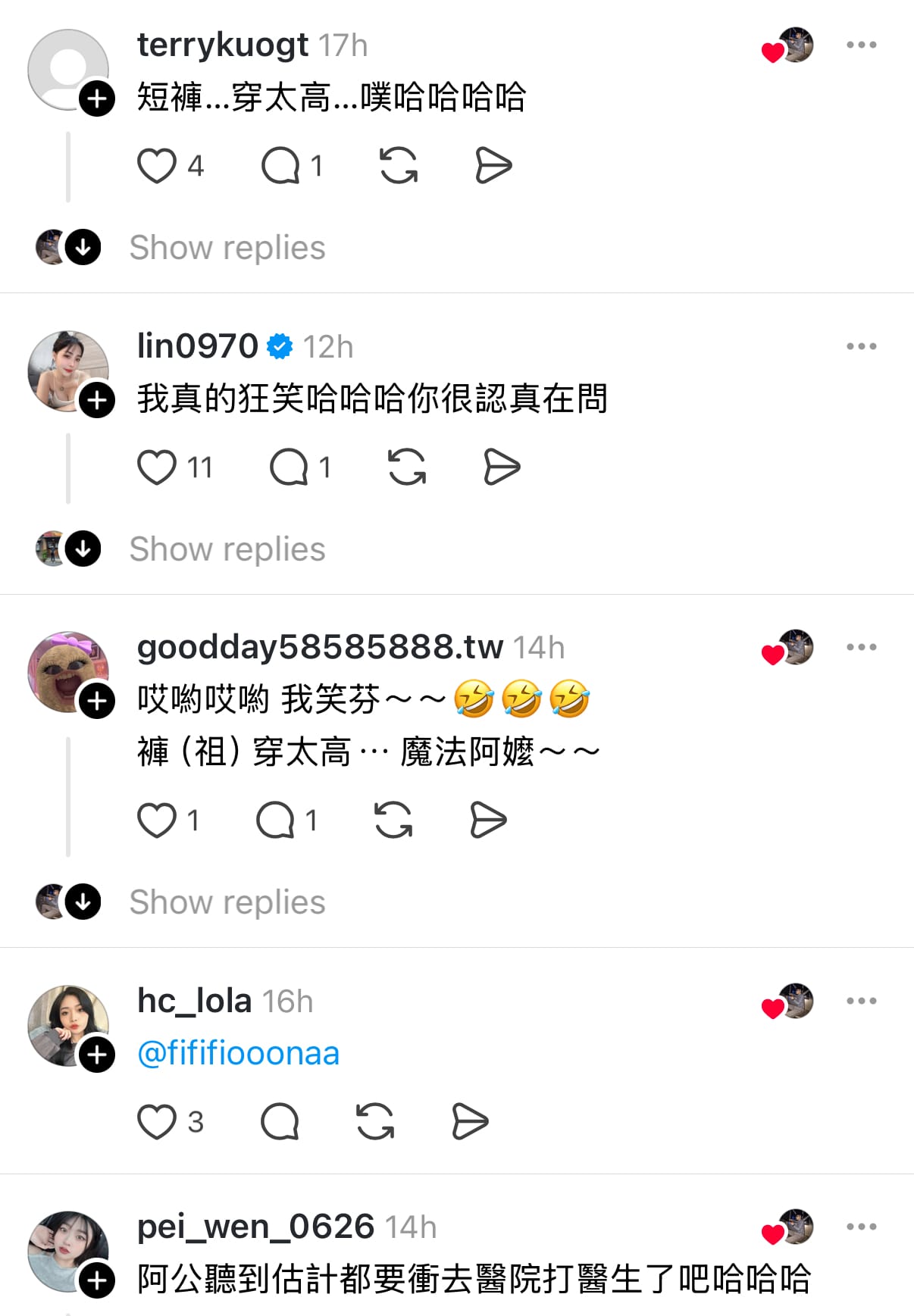Image resolution: width=914 pixels, height=1316 pixels.
Task: Share lin0970's comment
Action: click(x=502, y=467)
